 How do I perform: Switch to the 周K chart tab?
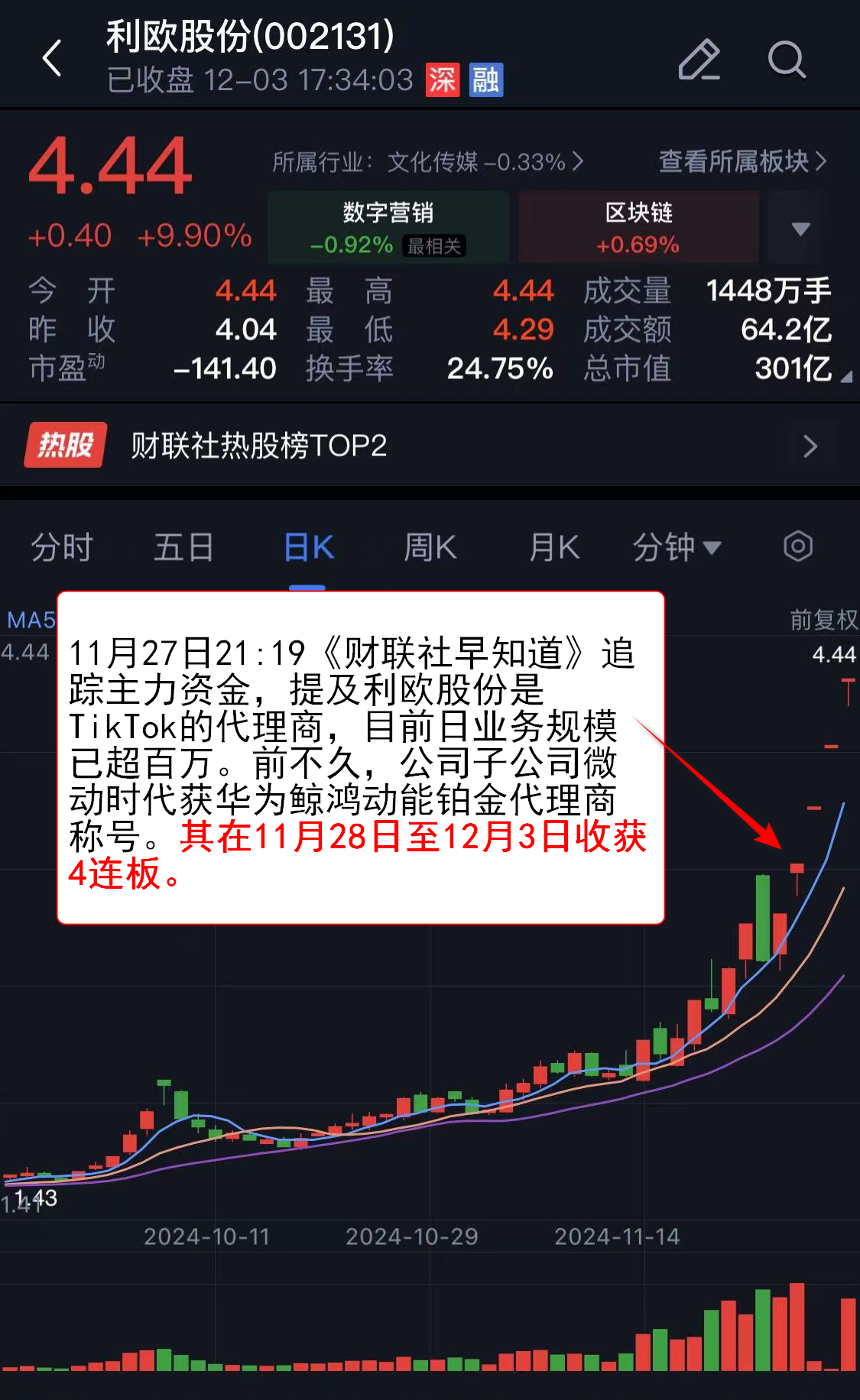(x=430, y=547)
